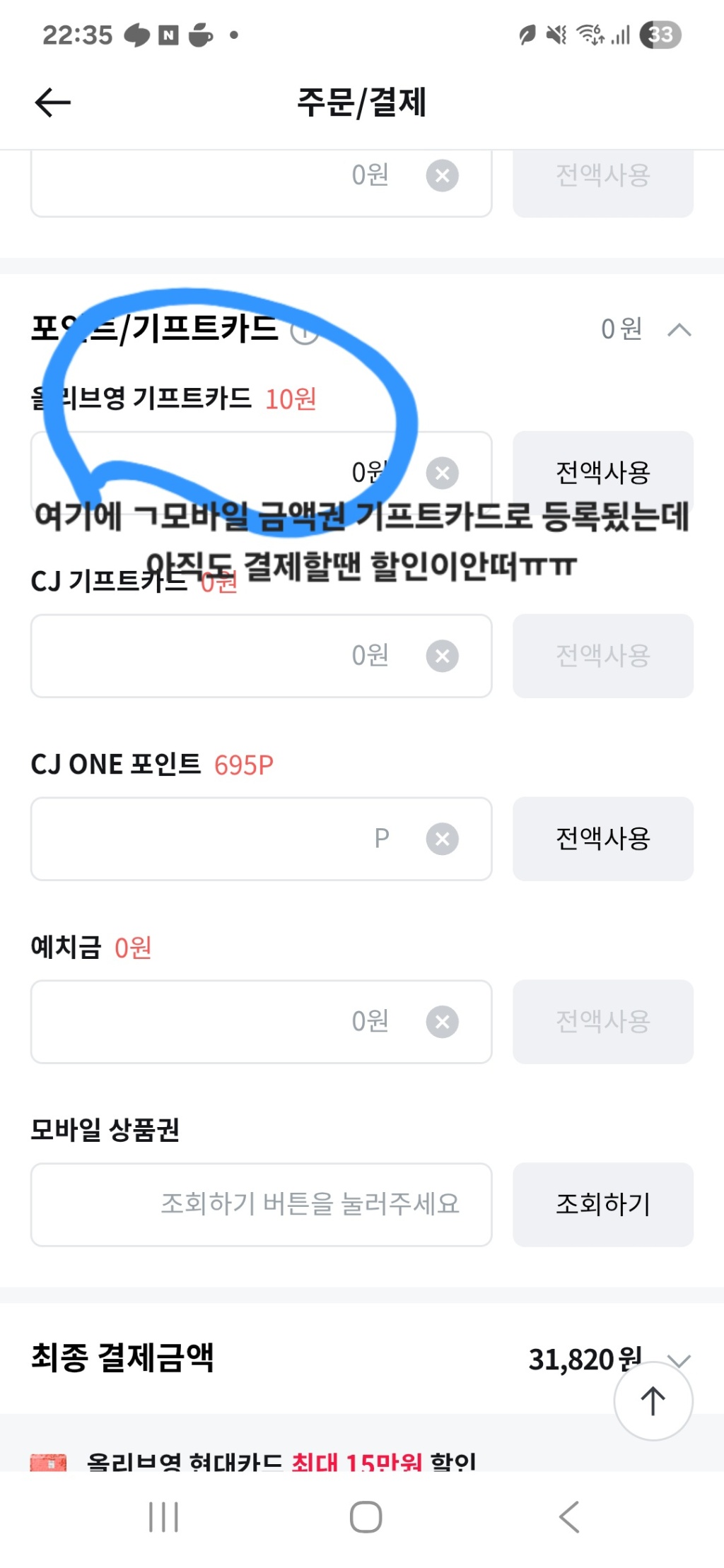724x1568 pixels.
Task: Clear the CJ 기프트카드 amount field
Action: tap(443, 655)
